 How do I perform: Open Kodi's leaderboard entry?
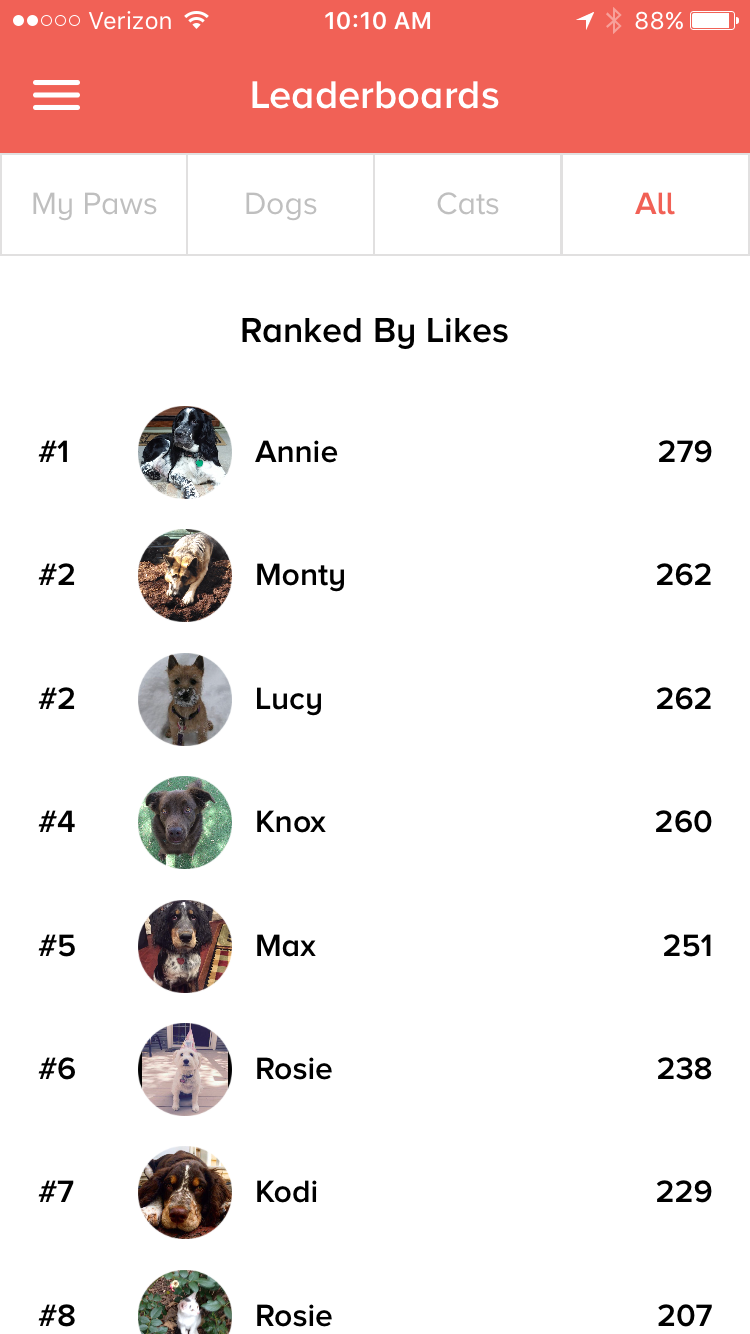click(x=375, y=1192)
